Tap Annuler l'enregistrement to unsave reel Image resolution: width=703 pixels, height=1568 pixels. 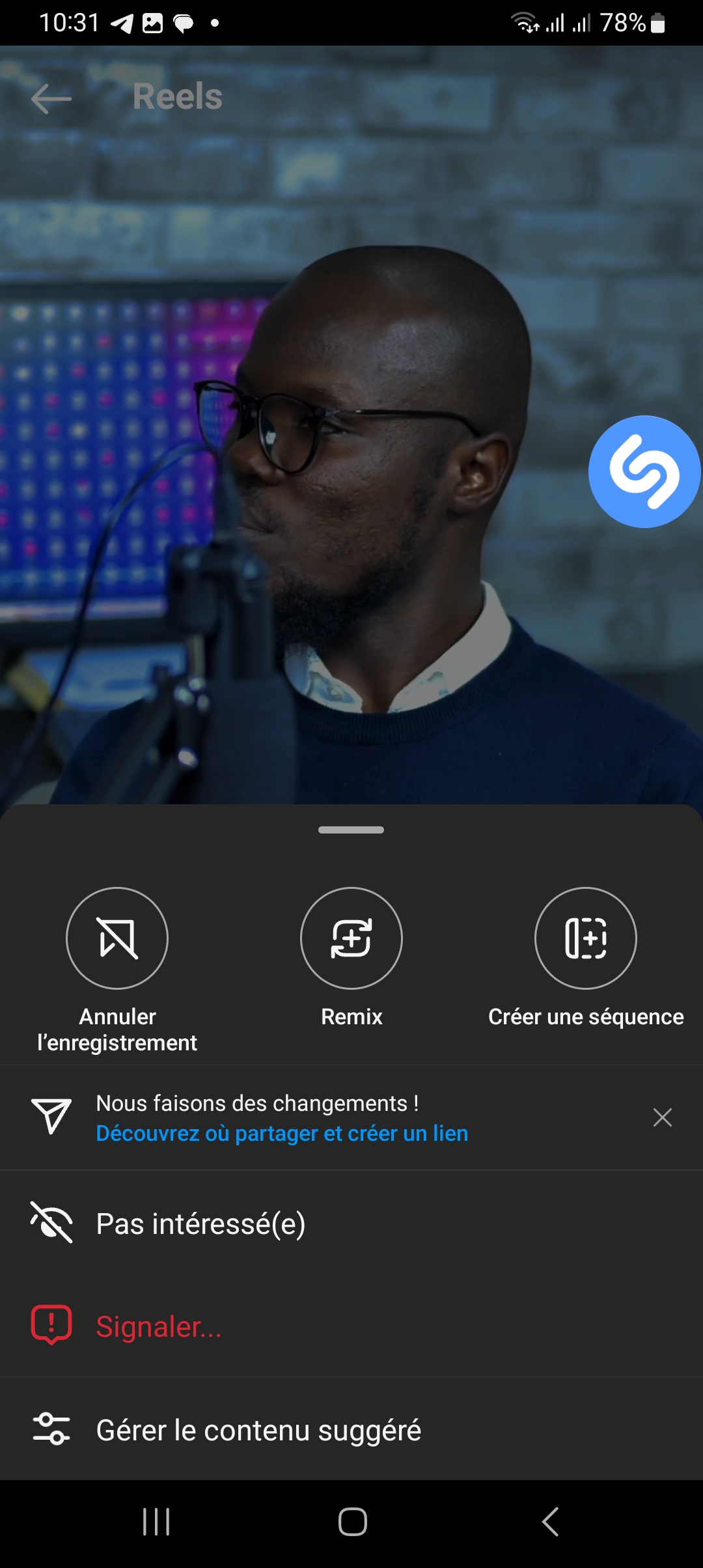click(x=117, y=938)
